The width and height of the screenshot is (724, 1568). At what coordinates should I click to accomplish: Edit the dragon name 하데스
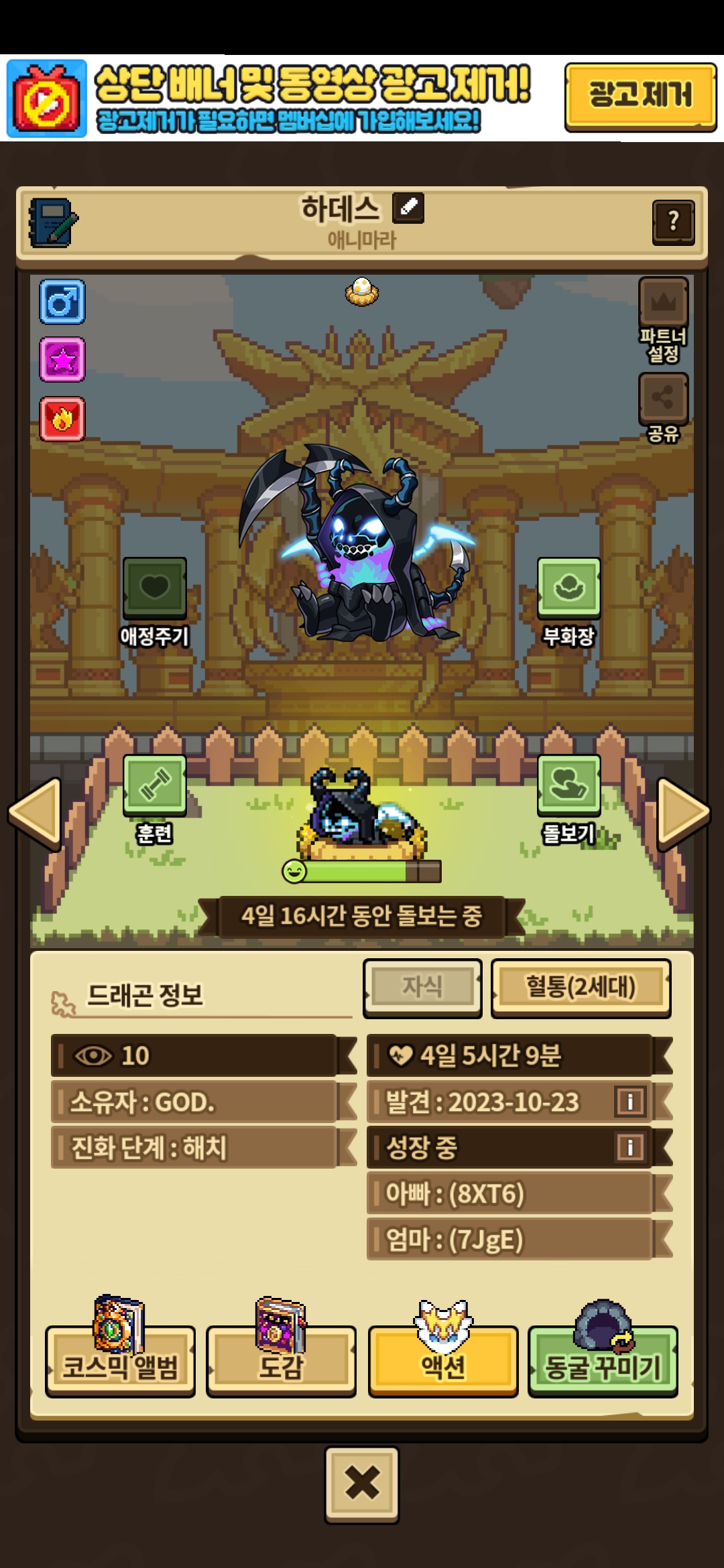click(408, 208)
